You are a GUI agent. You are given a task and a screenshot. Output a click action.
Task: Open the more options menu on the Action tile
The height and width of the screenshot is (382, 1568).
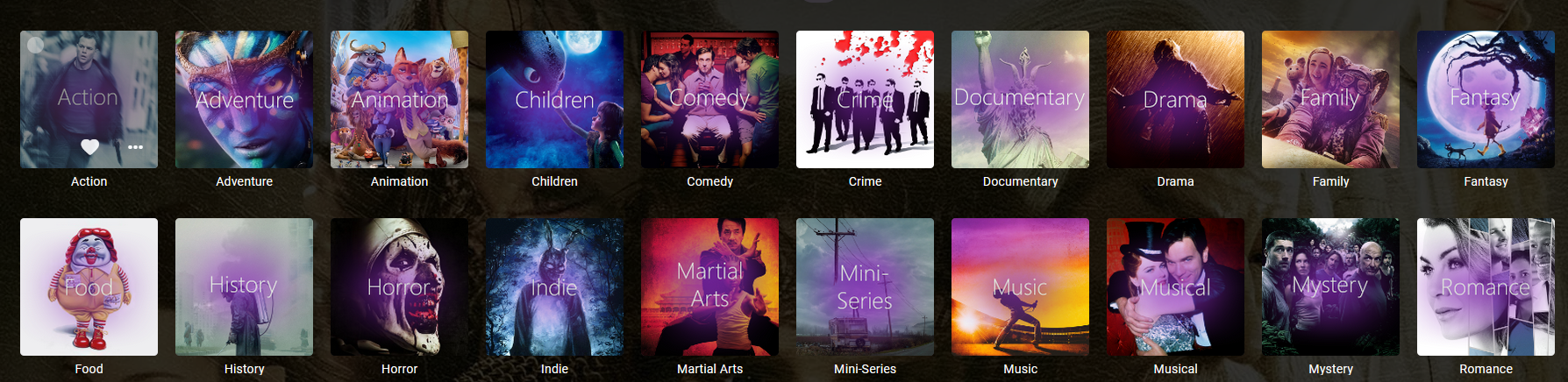tap(135, 147)
